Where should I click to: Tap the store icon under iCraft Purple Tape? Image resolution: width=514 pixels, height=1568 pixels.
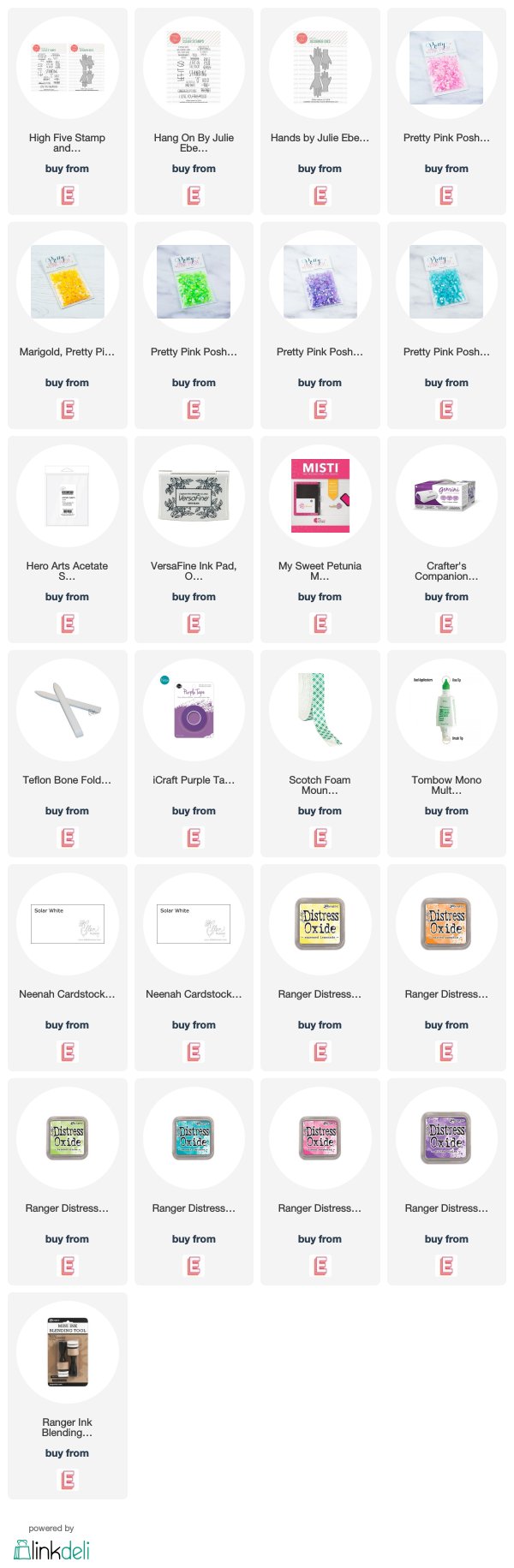pyautogui.click(x=194, y=838)
